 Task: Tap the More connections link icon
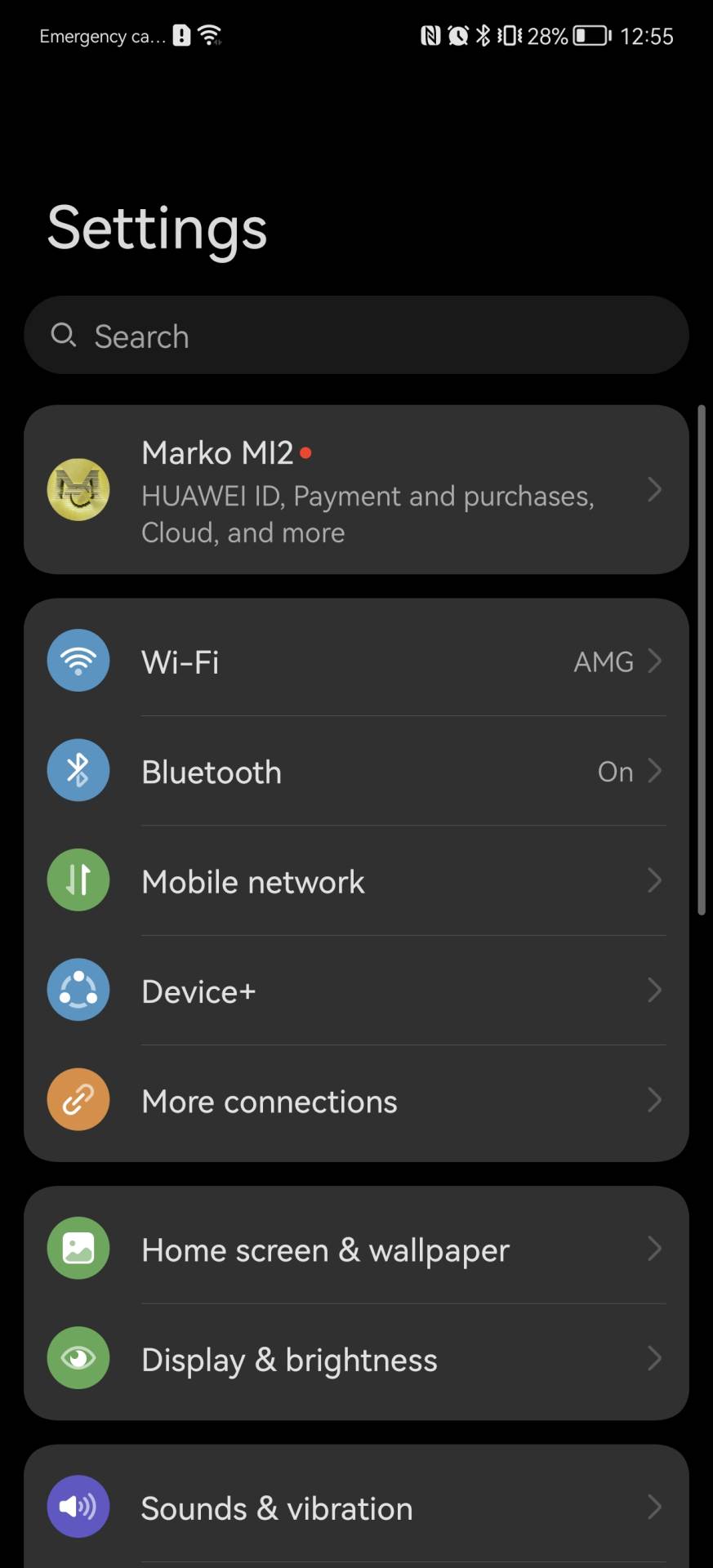[x=78, y=1099]
